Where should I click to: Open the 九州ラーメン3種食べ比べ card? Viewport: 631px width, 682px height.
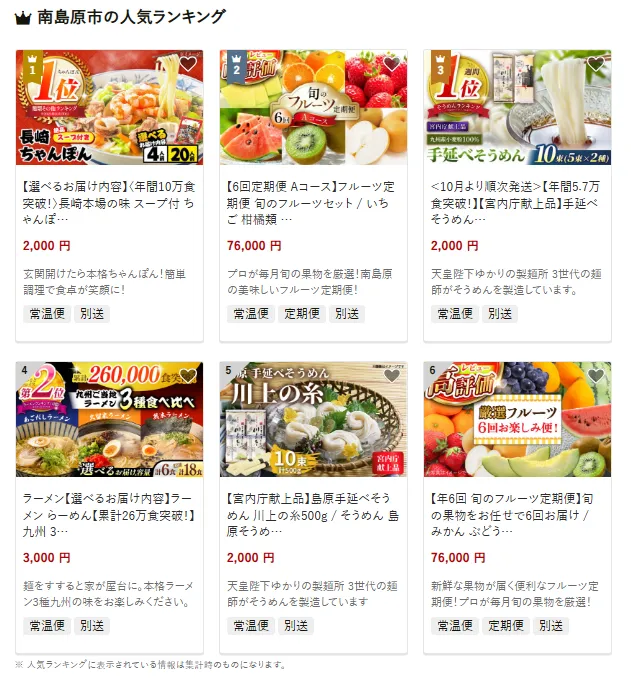click(109, 511)
